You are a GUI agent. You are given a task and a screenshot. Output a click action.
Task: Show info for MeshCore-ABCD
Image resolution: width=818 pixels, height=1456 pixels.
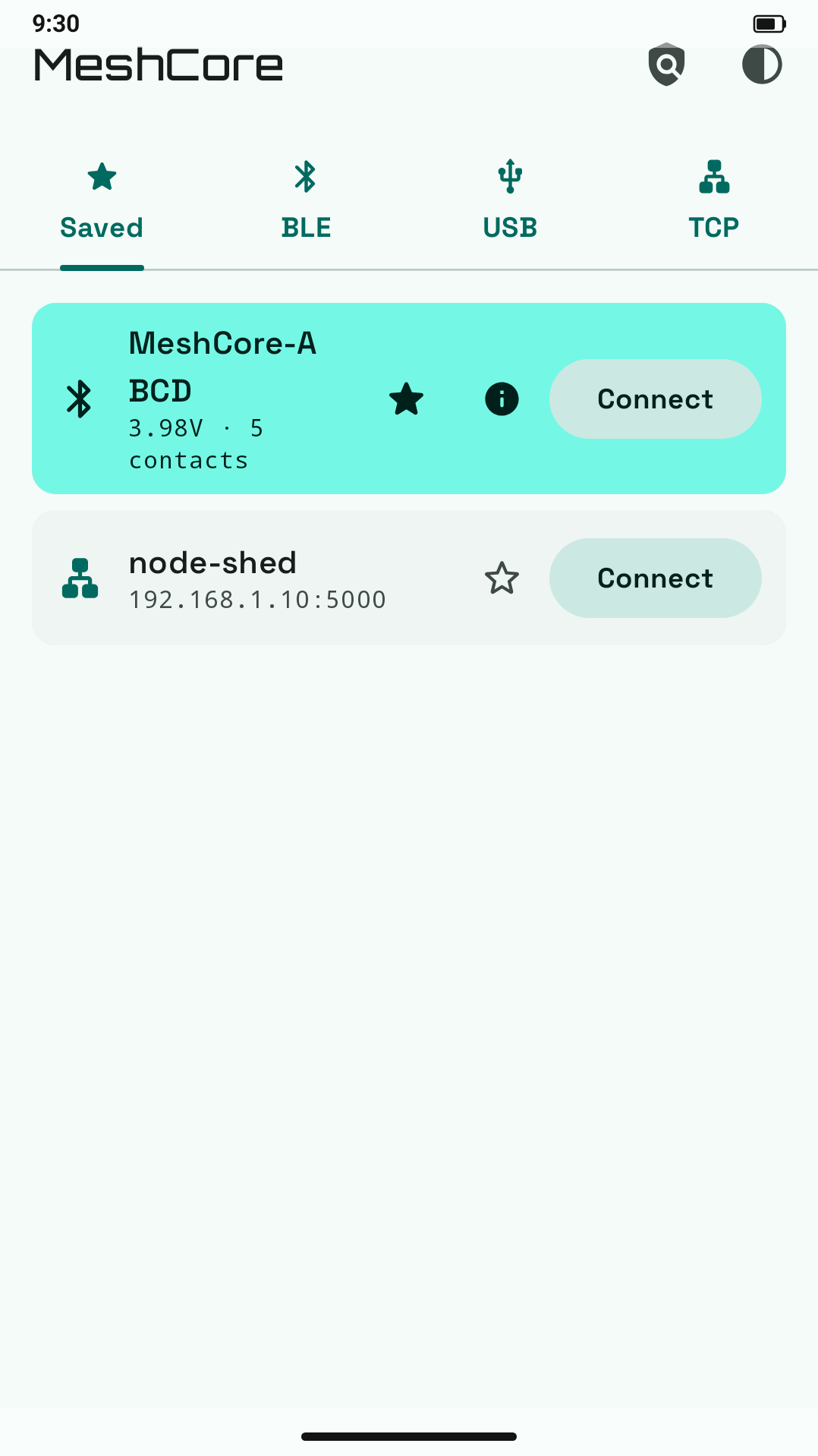[x=502, y=399]
